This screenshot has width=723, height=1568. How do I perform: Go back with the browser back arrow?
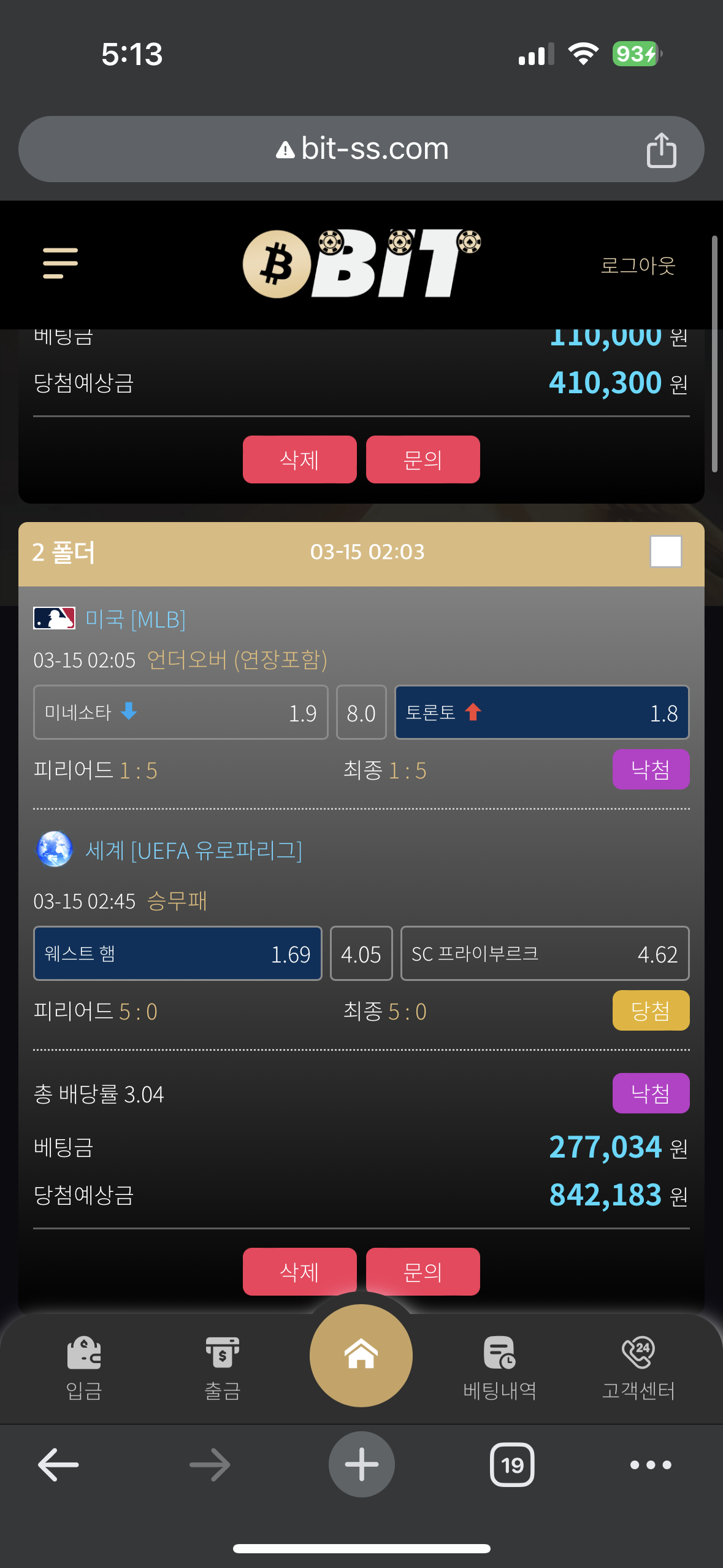pyautogui.click(x=58, y=1464)
